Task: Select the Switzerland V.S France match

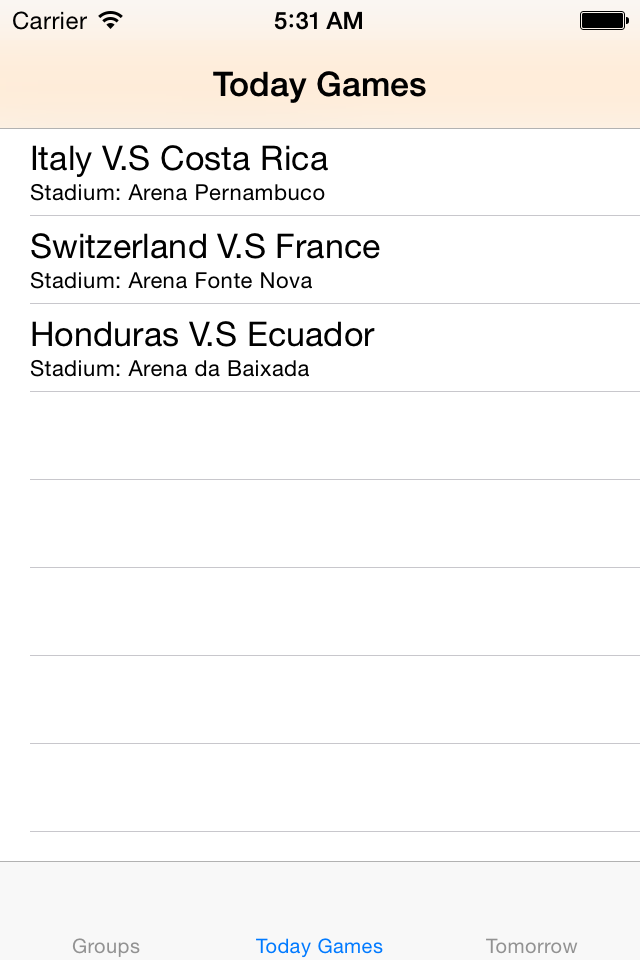Action: (x=320, y=260)
